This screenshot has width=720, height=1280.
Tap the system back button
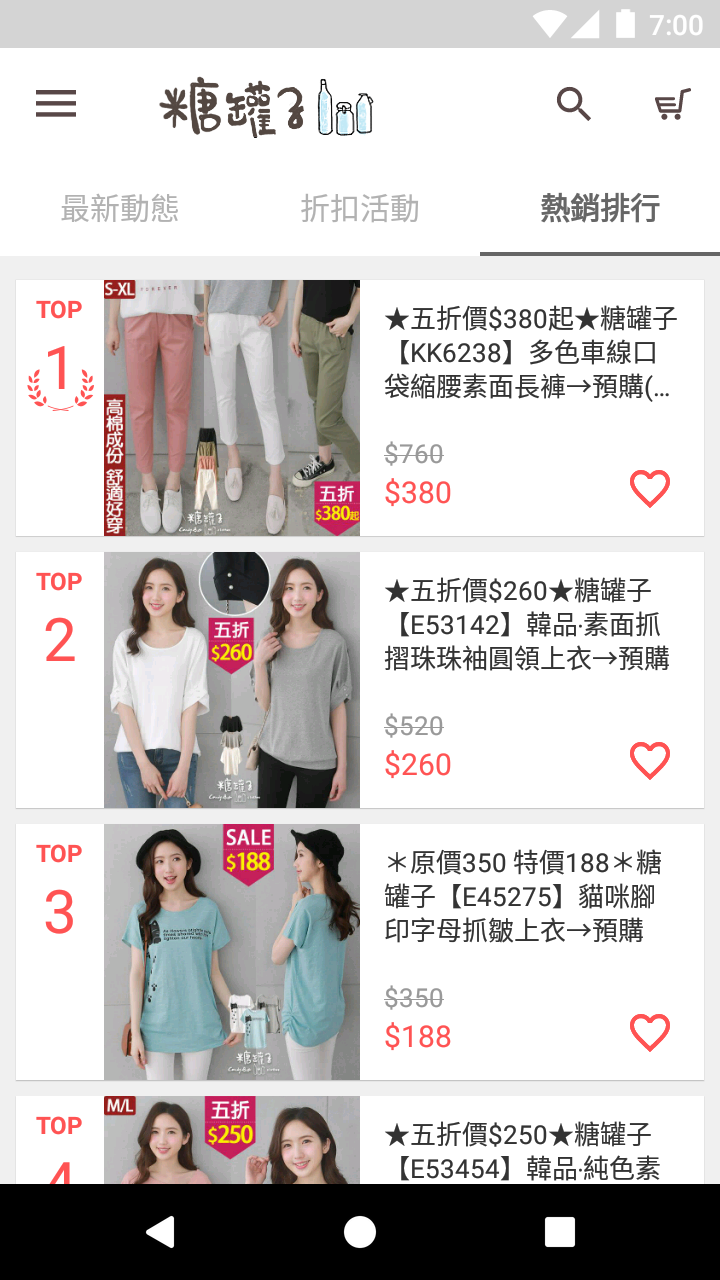pyautogui.click(x=160, y=1232)
